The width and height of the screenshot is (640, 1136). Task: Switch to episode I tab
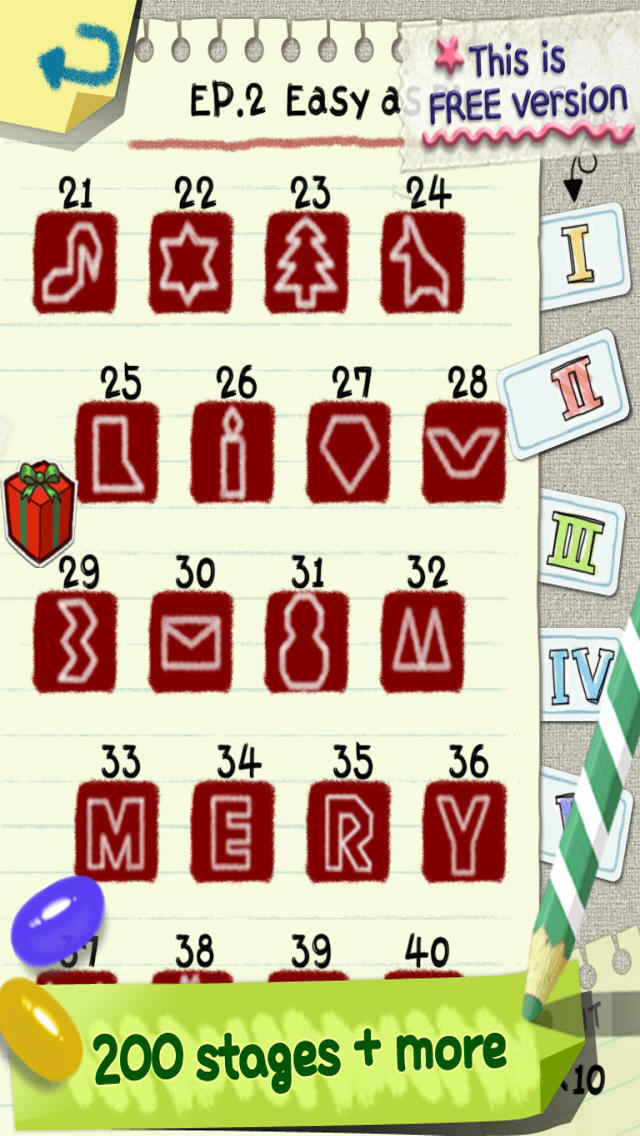click(x=582, y=255)
